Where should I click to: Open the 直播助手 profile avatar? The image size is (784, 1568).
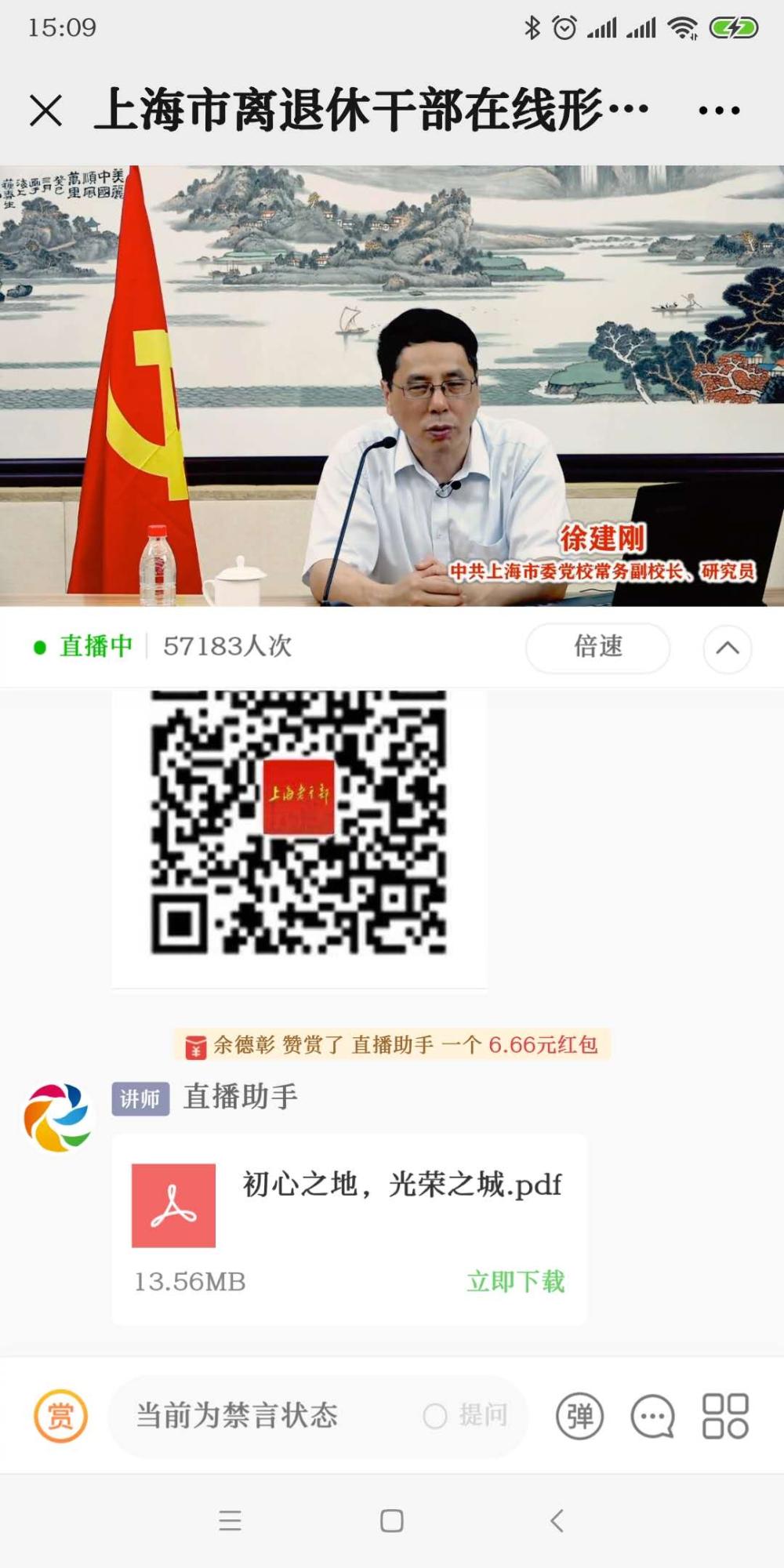coord(57,1117)
